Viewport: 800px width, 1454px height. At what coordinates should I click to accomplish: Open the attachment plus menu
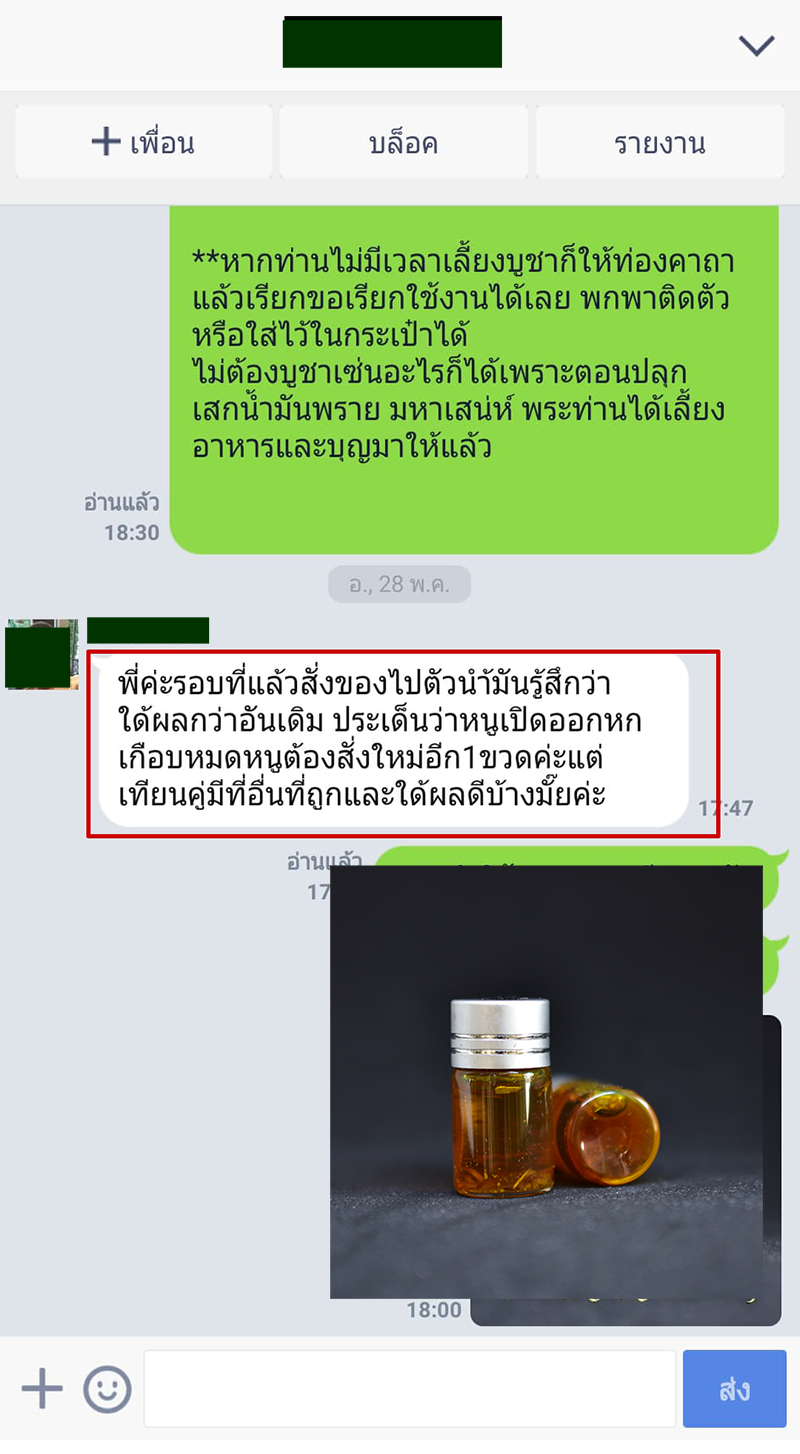point(42,1389)
